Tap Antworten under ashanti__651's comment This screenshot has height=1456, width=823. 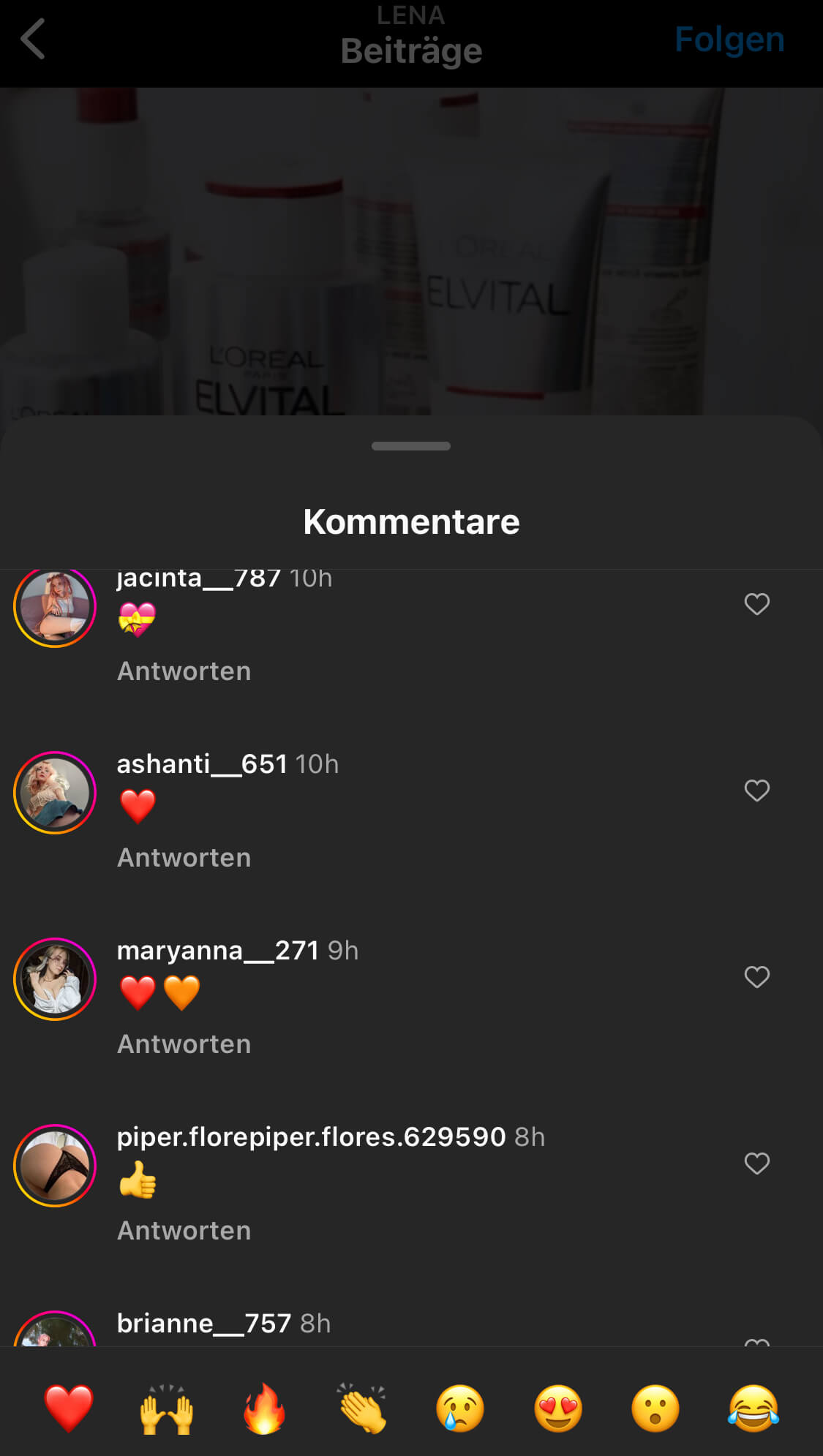coord(184,858)
